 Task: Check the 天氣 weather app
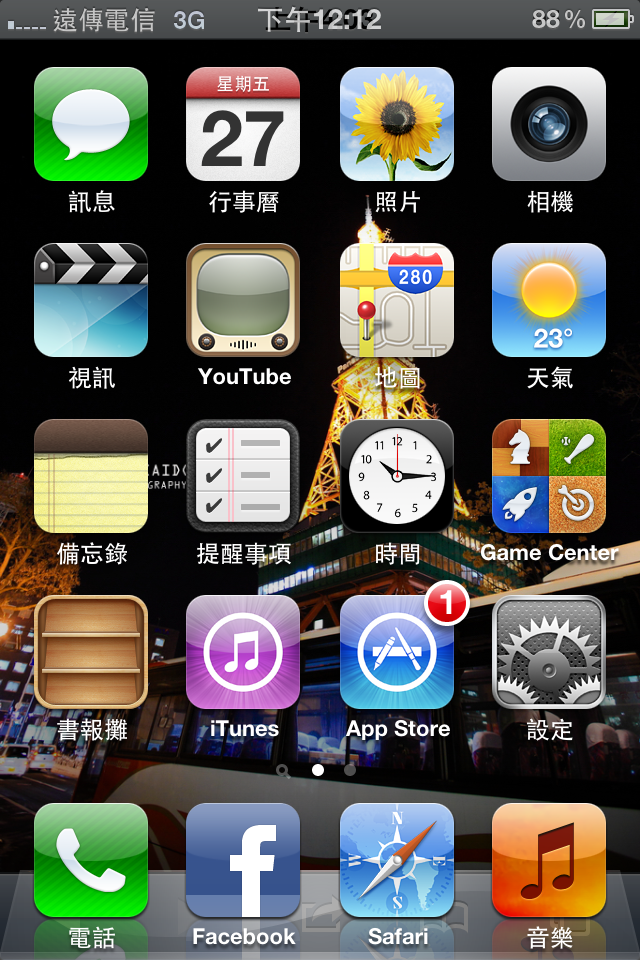coord(549,300)
